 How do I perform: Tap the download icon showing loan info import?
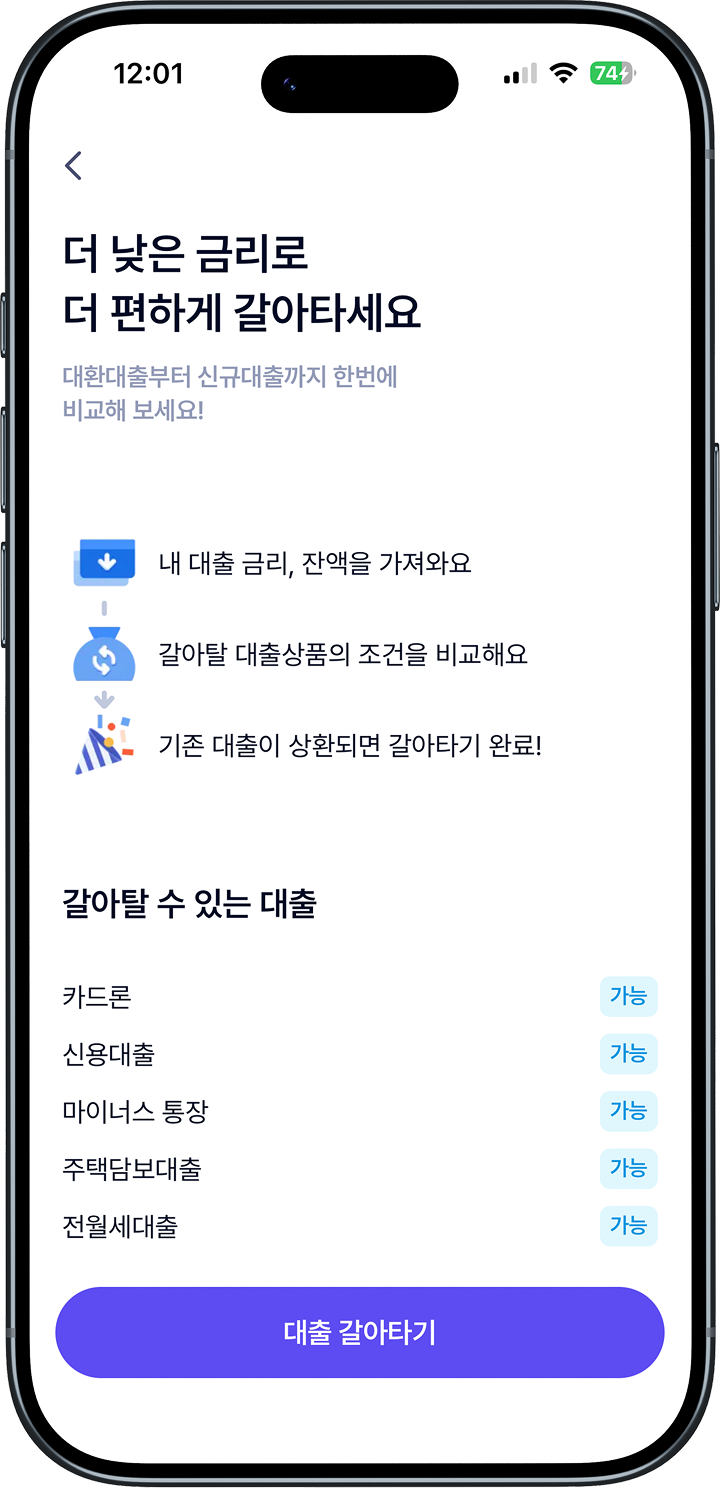pyautogui.click(x=105, y=561)
